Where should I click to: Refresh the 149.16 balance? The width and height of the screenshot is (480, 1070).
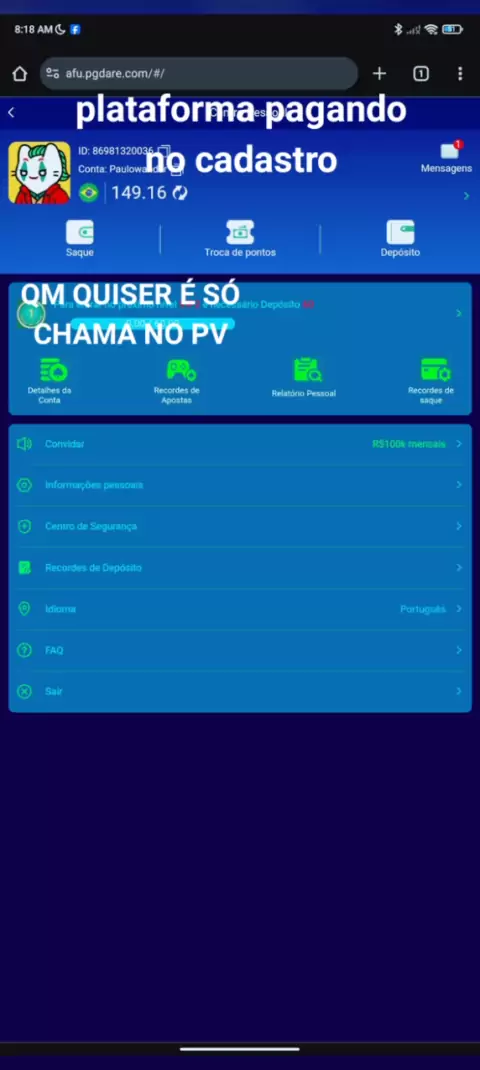[180, 193]
